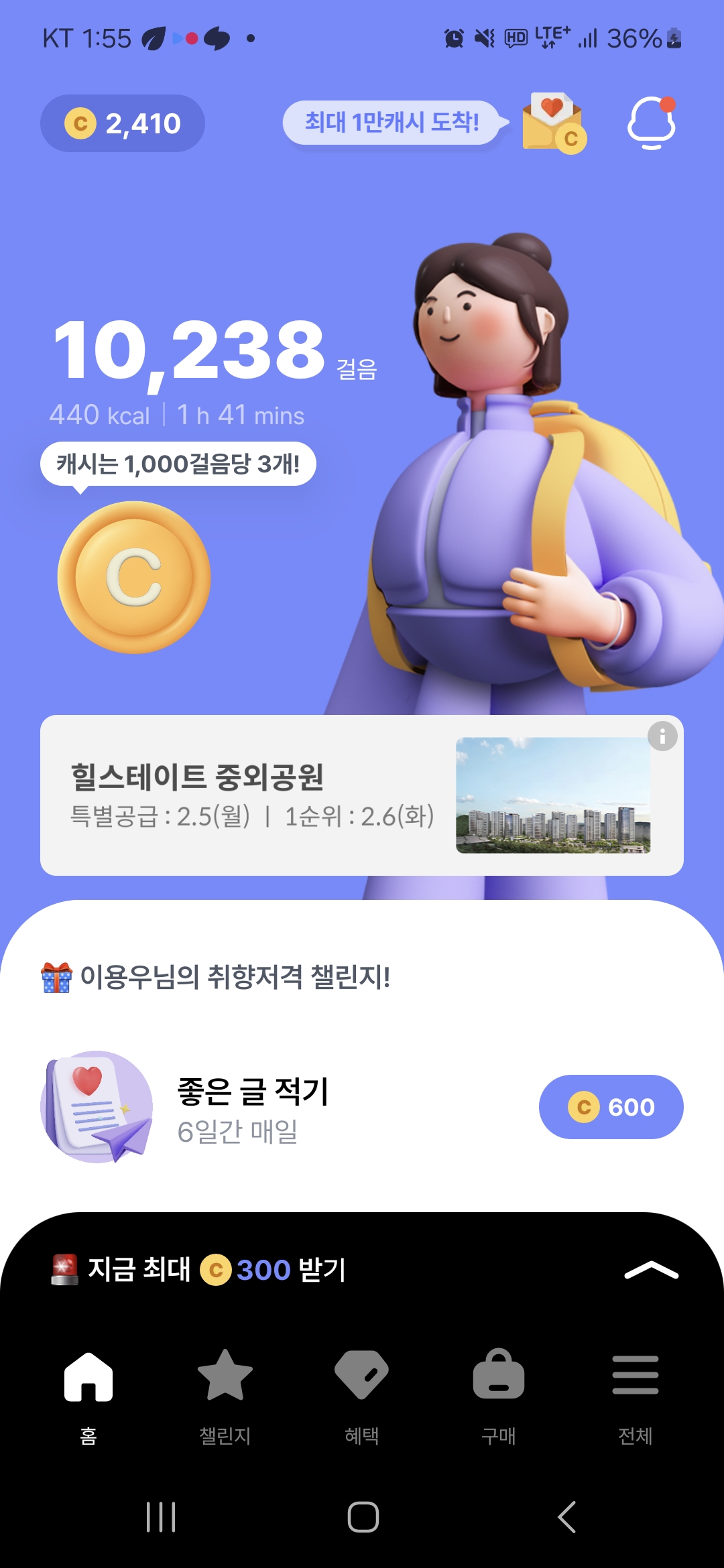Tap the 600 cash reward button

[611, 1107]
